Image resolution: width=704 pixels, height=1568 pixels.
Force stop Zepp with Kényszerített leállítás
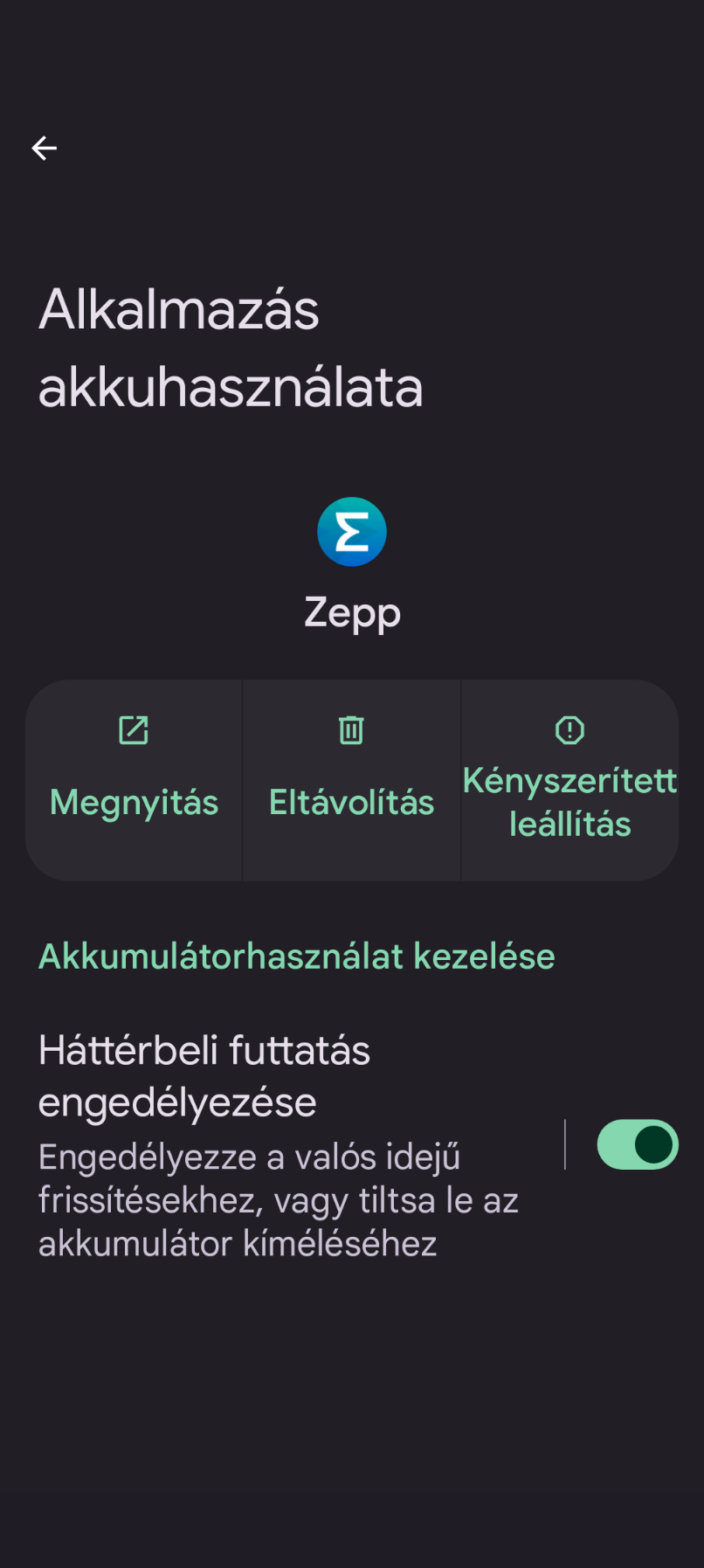(x=569, y=780)
